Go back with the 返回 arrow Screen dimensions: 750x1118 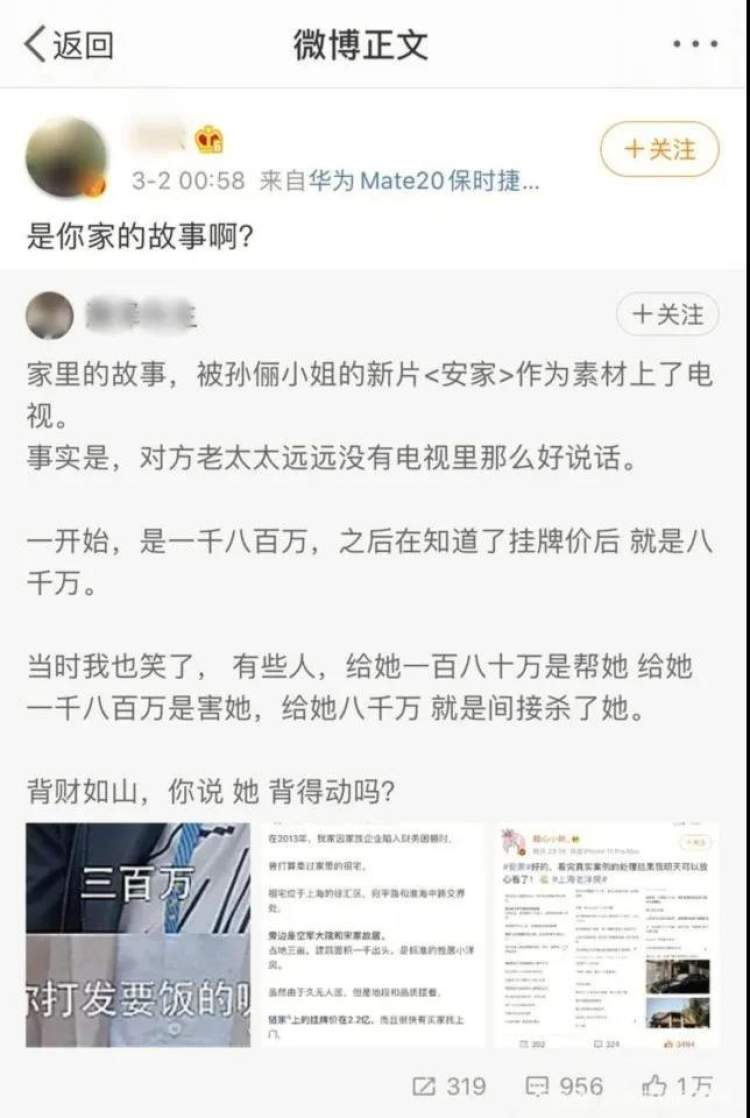click(68, 45)
